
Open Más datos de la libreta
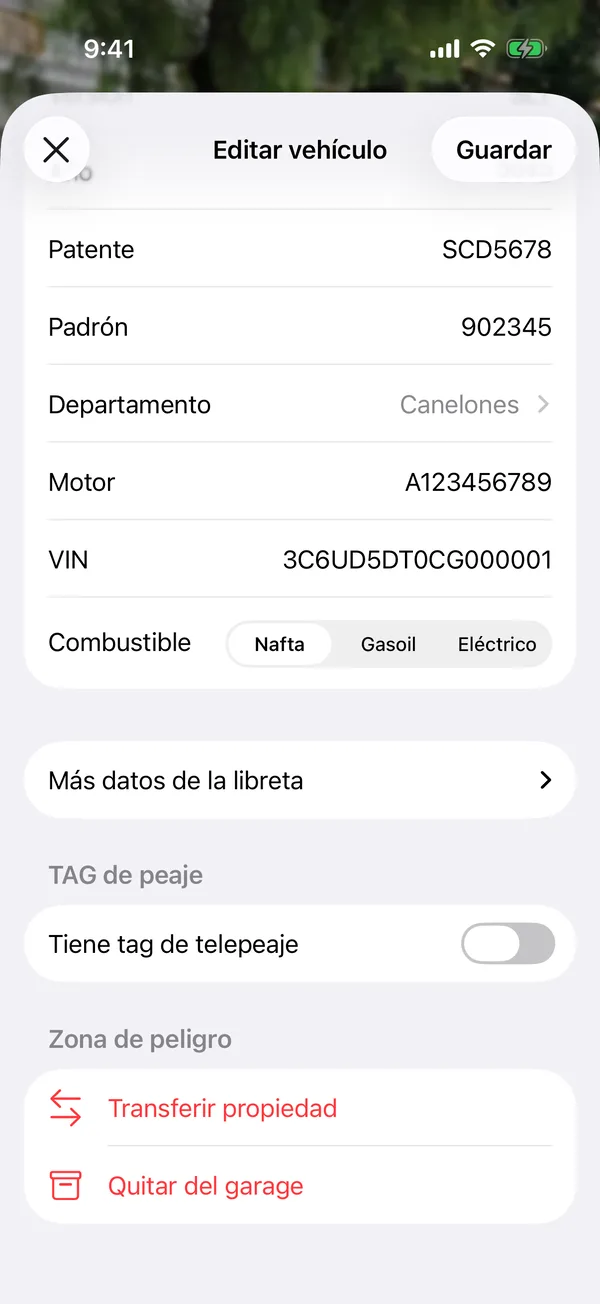pyautogui.click(x=300, y=780)
